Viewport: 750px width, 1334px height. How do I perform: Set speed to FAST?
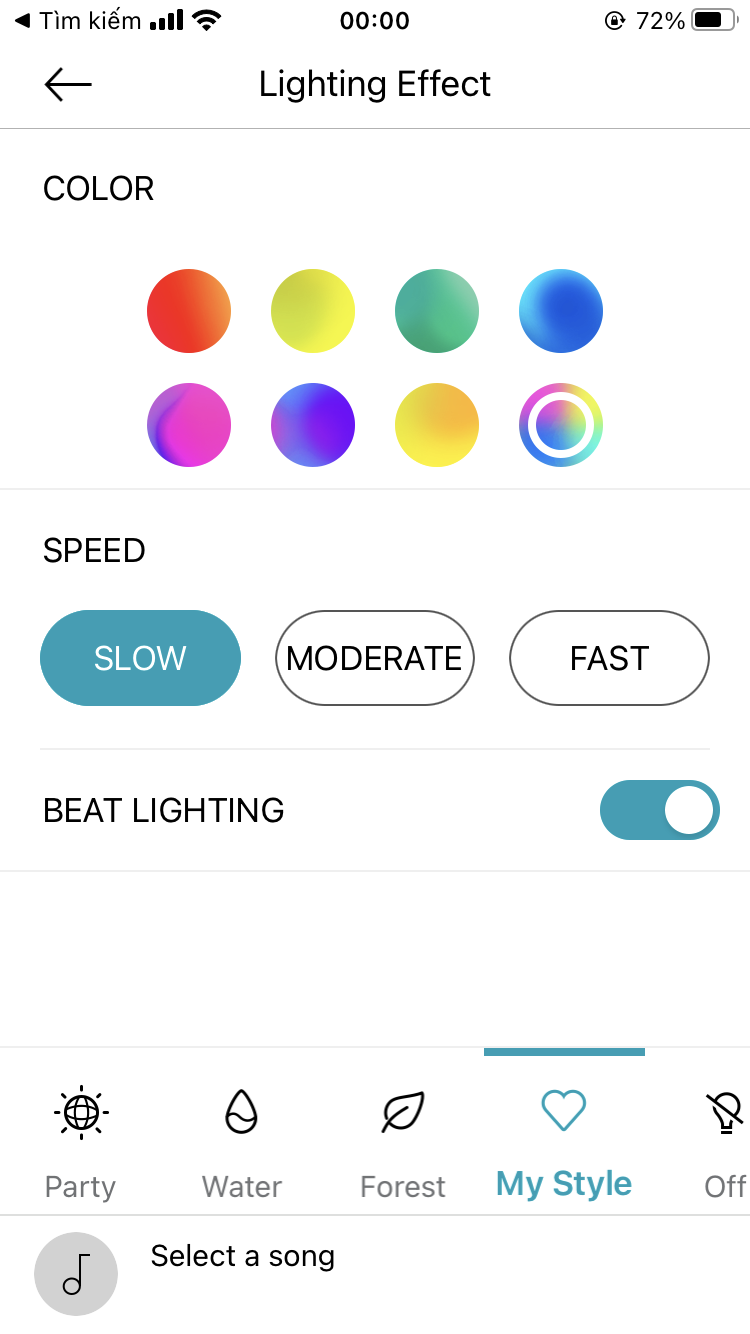(609, 658)
